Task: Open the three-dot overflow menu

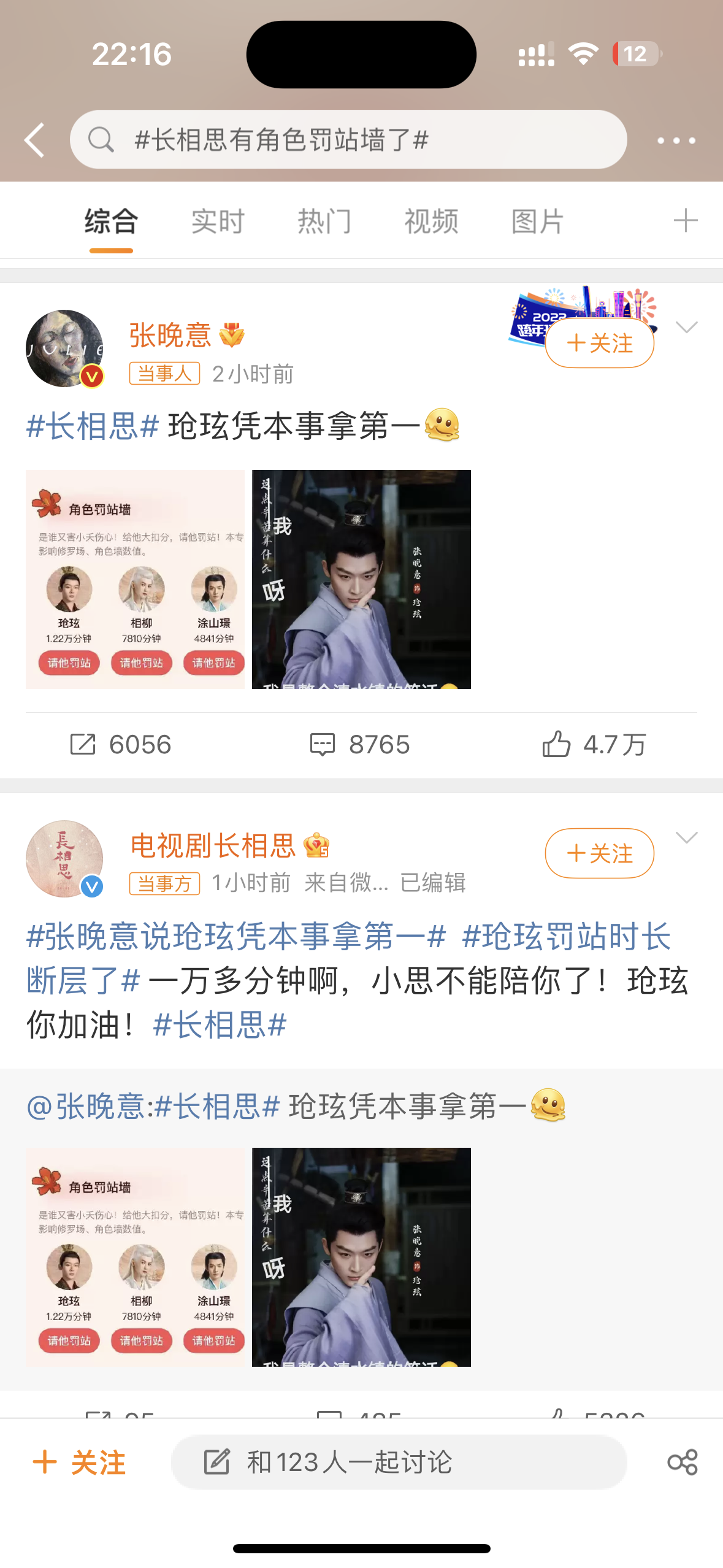Action: click(676, 140)
